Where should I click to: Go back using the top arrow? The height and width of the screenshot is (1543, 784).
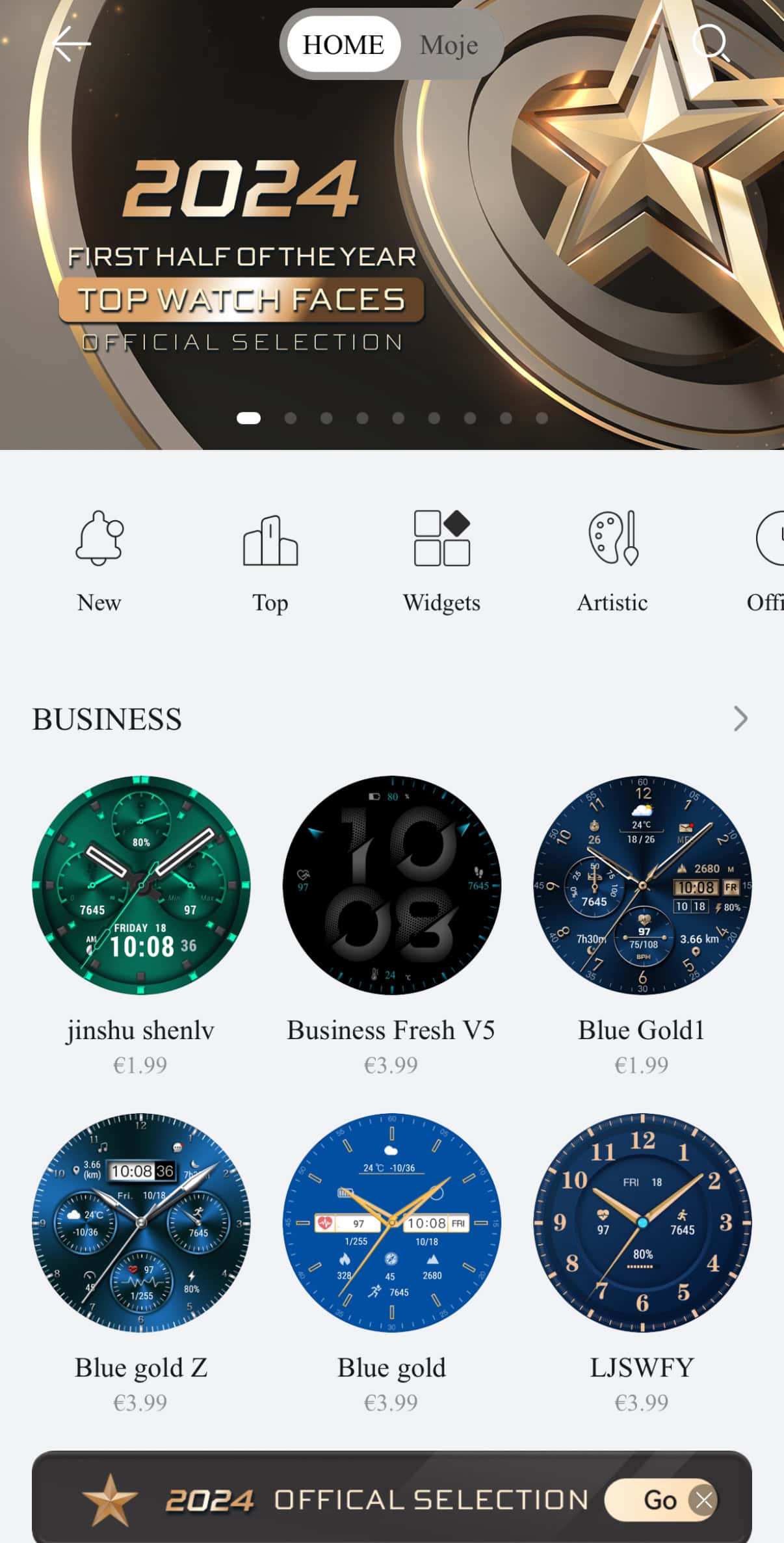click(70, 44)
